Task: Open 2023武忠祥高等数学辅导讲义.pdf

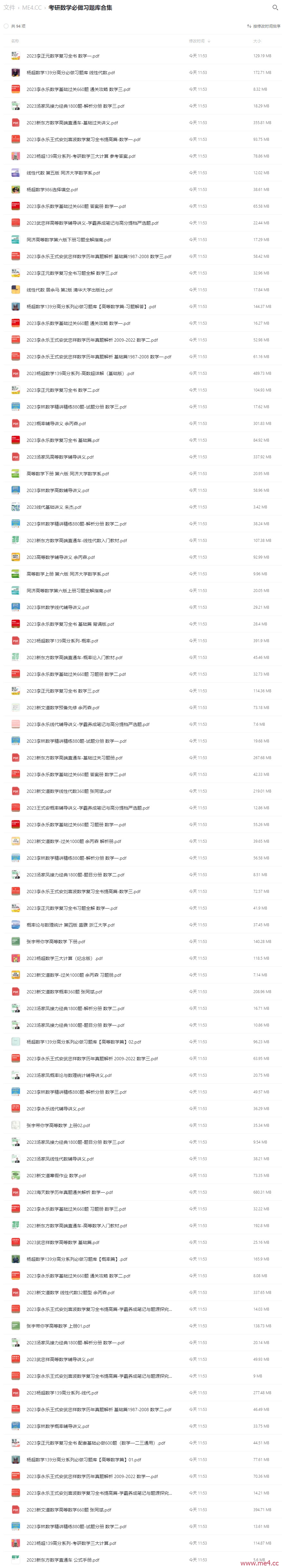Action: (x=60, y=1359)
